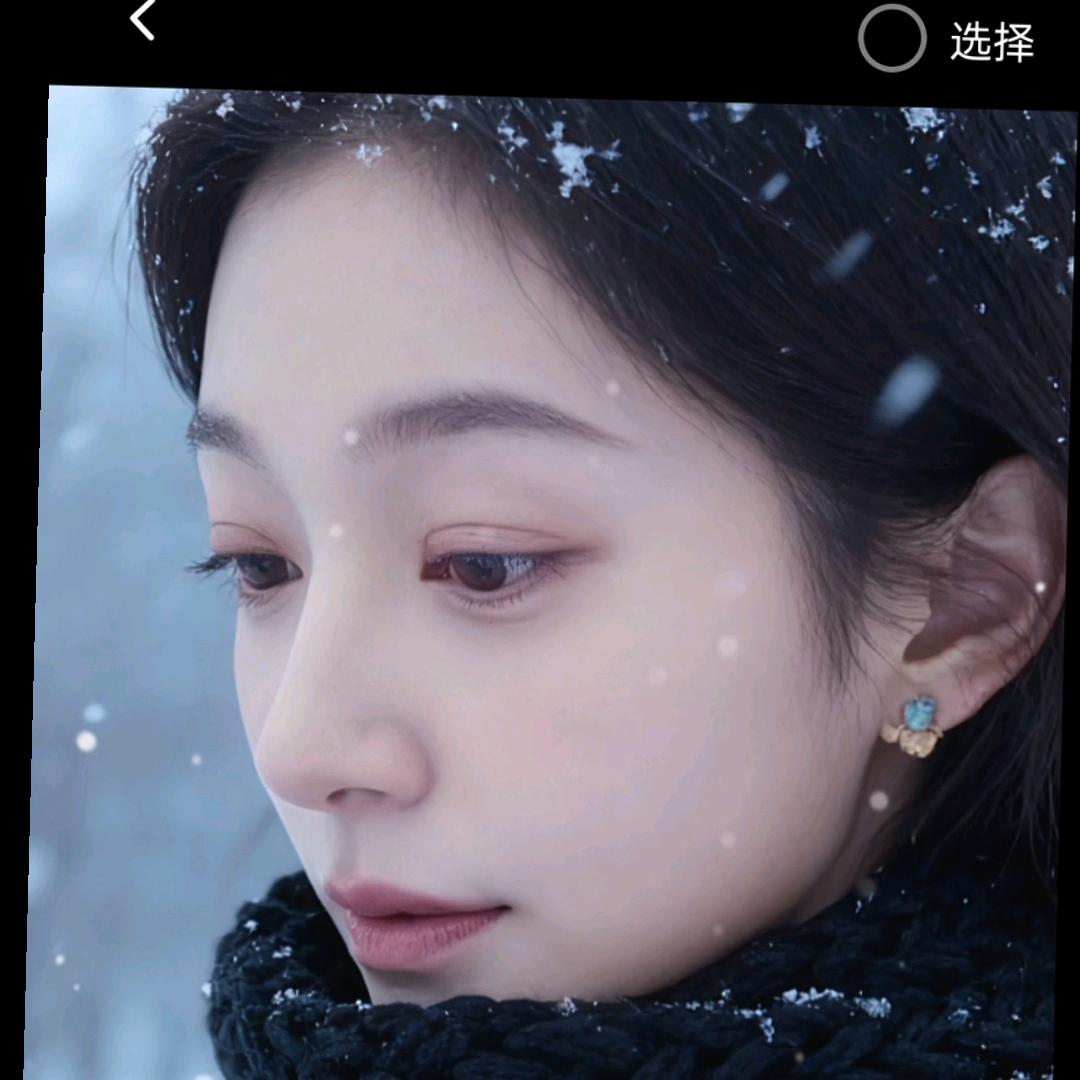The width and height of the screenshot is (1080, 1080).
Task: Go back using the top-left arrow
Action: (x=143, y=20)
